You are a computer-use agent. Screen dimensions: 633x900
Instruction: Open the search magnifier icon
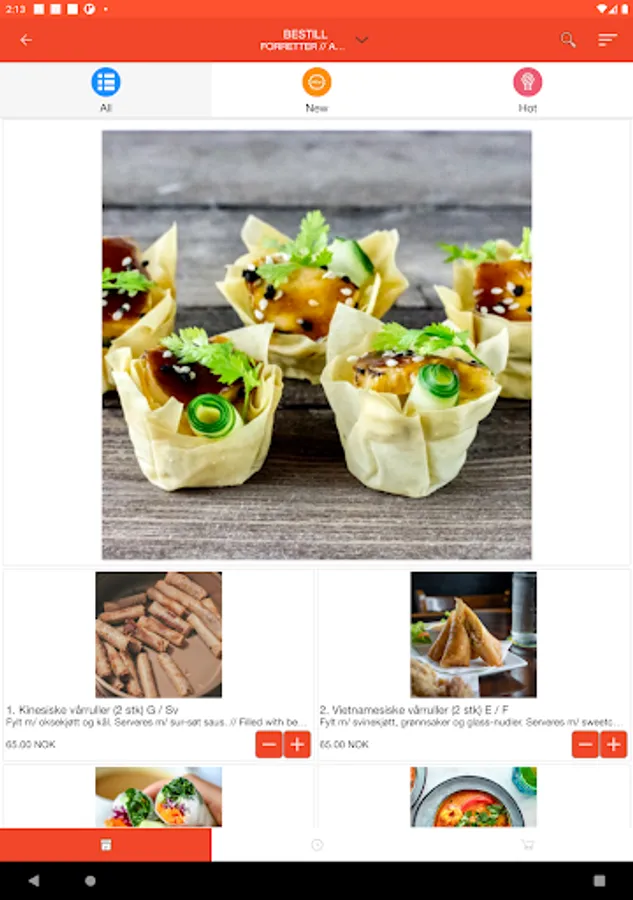point(568,40)
